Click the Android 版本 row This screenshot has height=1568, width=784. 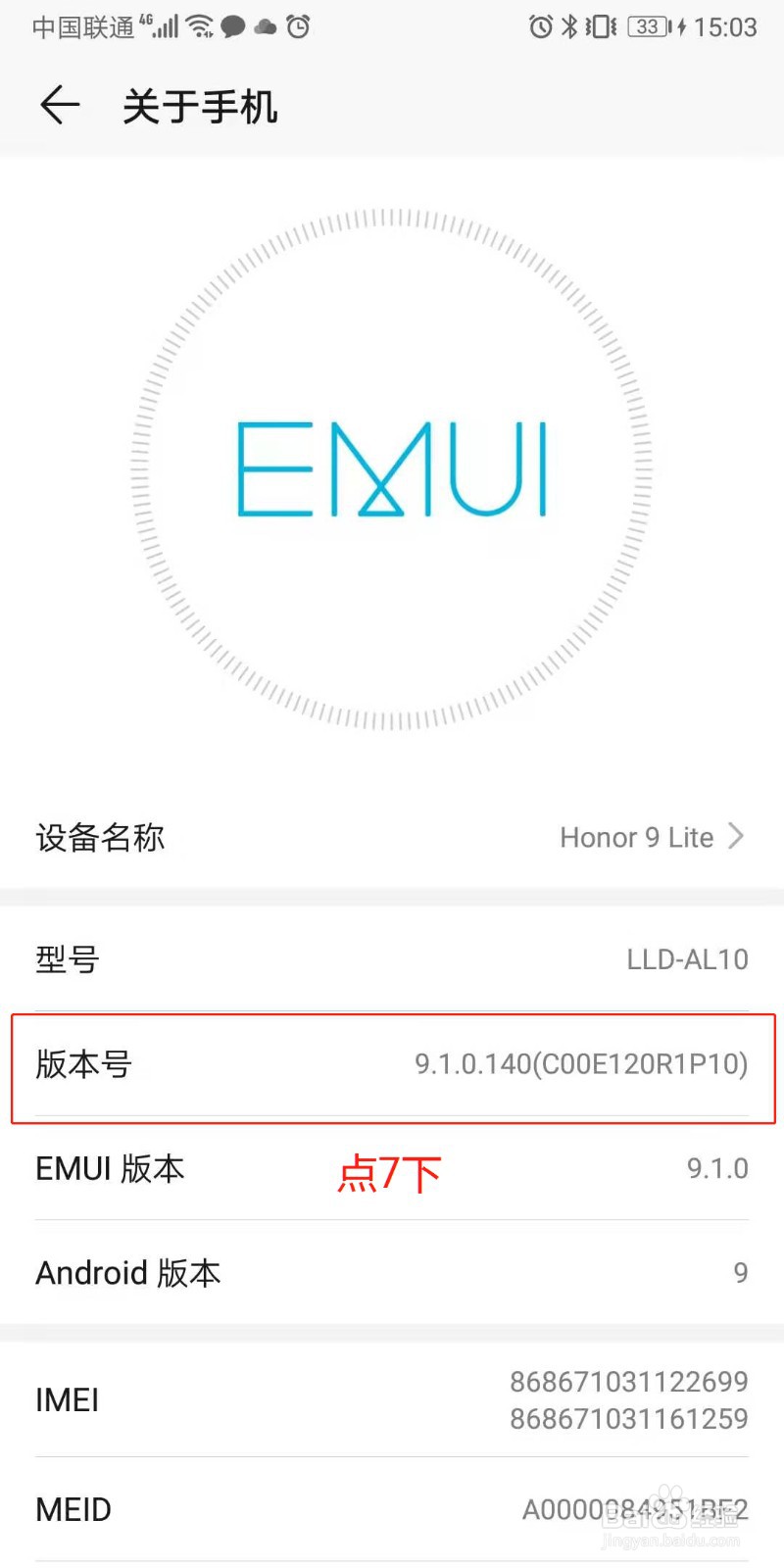392,1273
